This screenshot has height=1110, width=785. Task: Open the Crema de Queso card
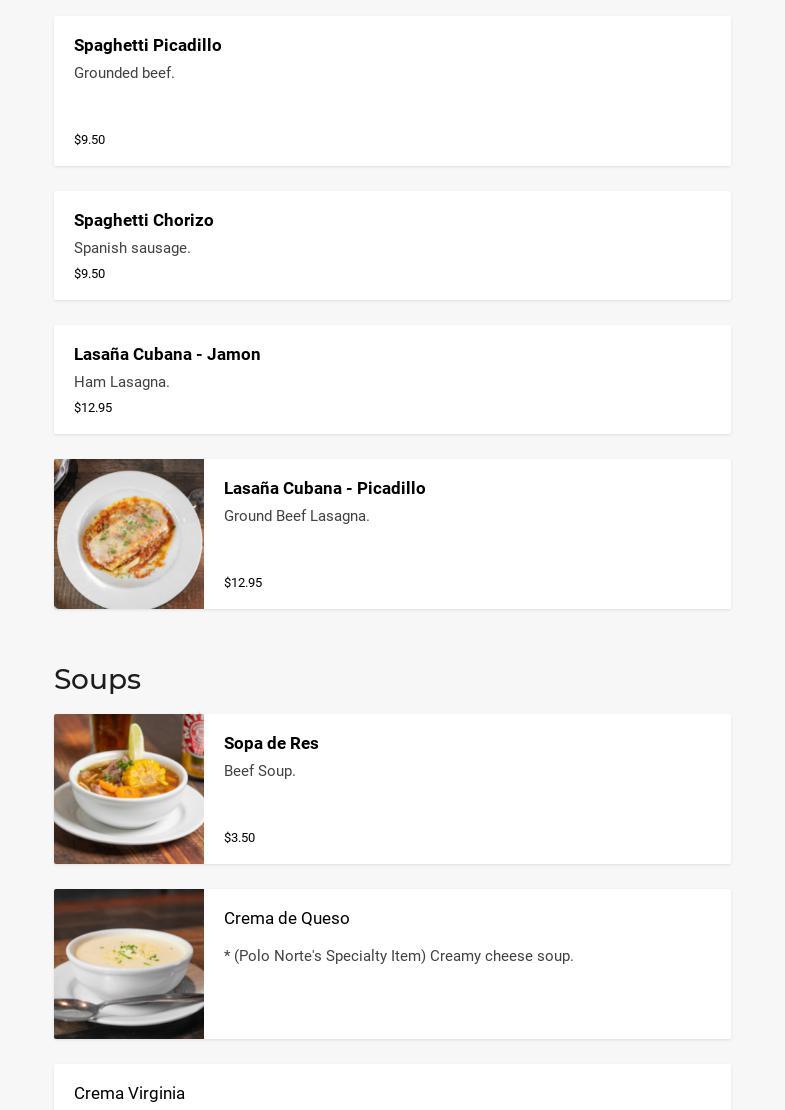[x=392, y=964]
